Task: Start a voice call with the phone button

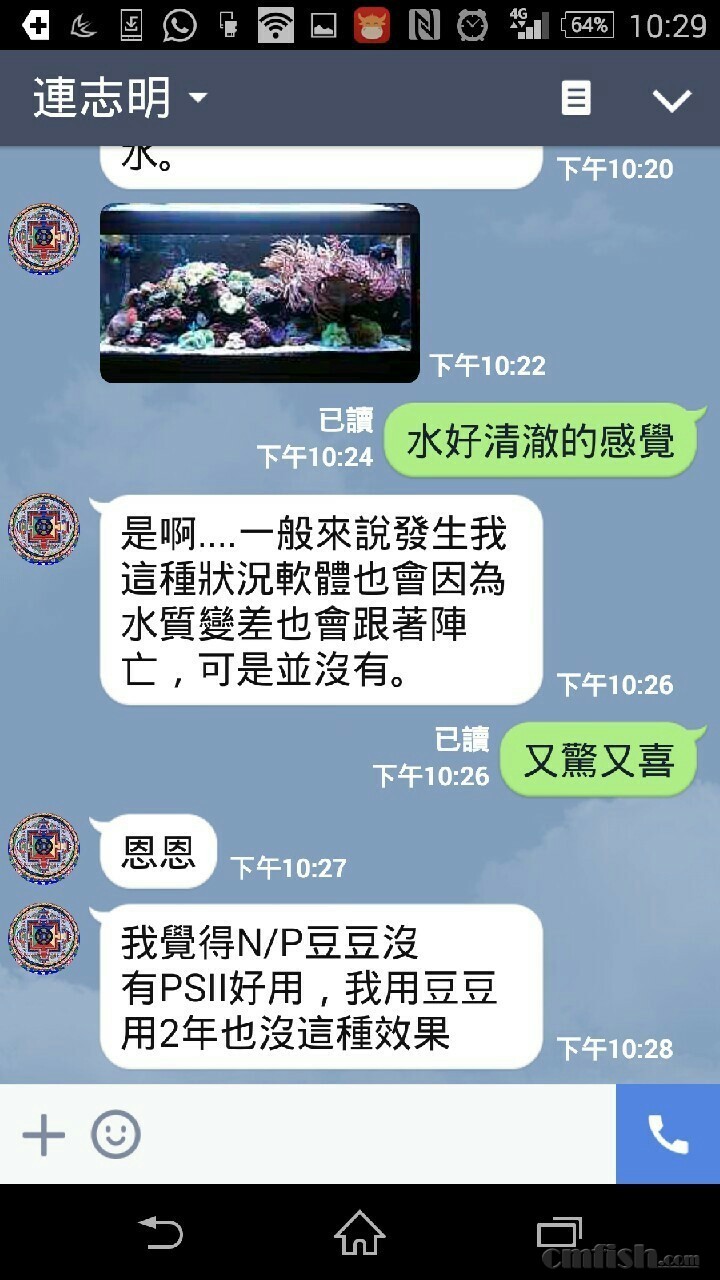Action: 668,1135
